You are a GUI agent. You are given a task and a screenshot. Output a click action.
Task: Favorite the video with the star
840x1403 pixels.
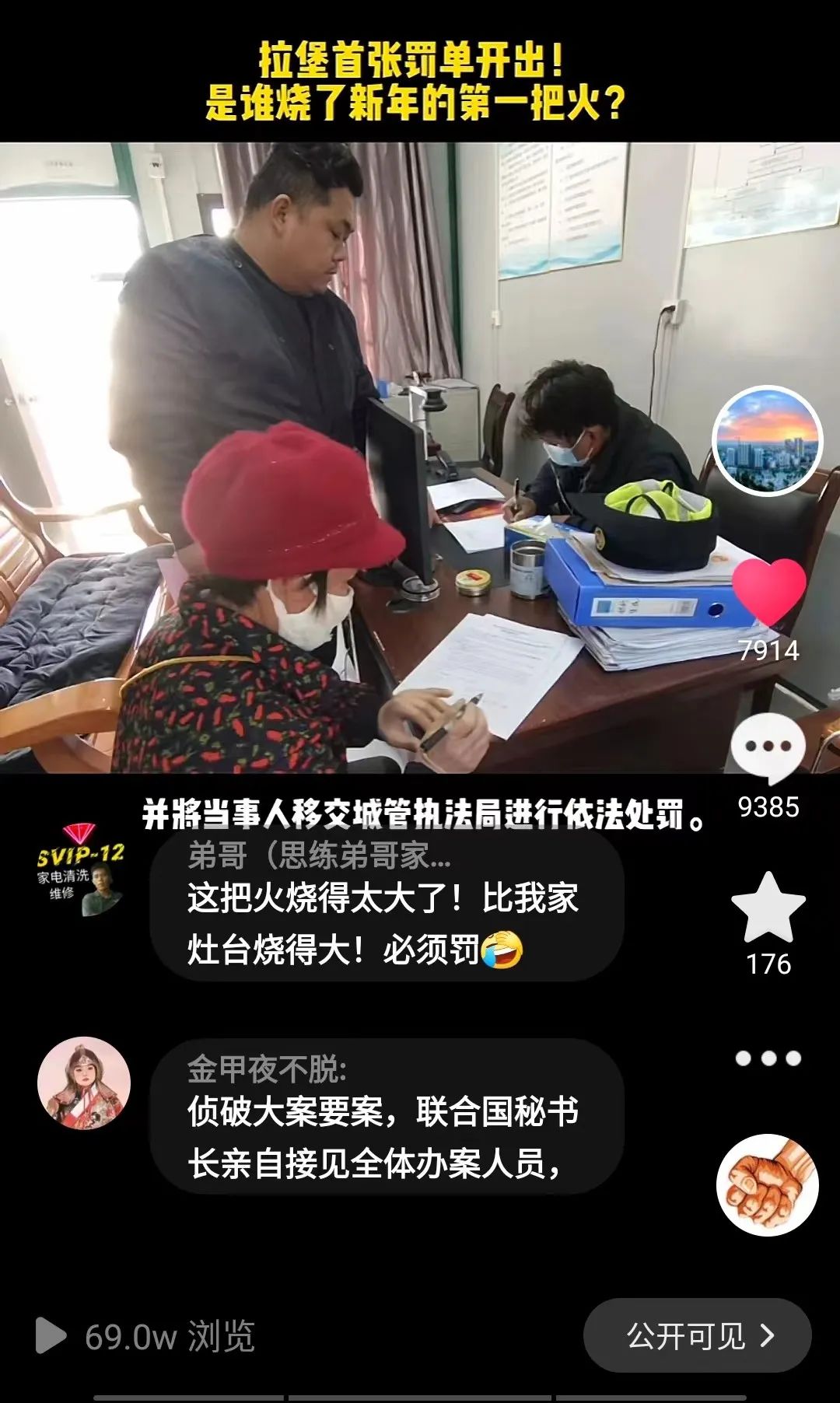[768, 908]
